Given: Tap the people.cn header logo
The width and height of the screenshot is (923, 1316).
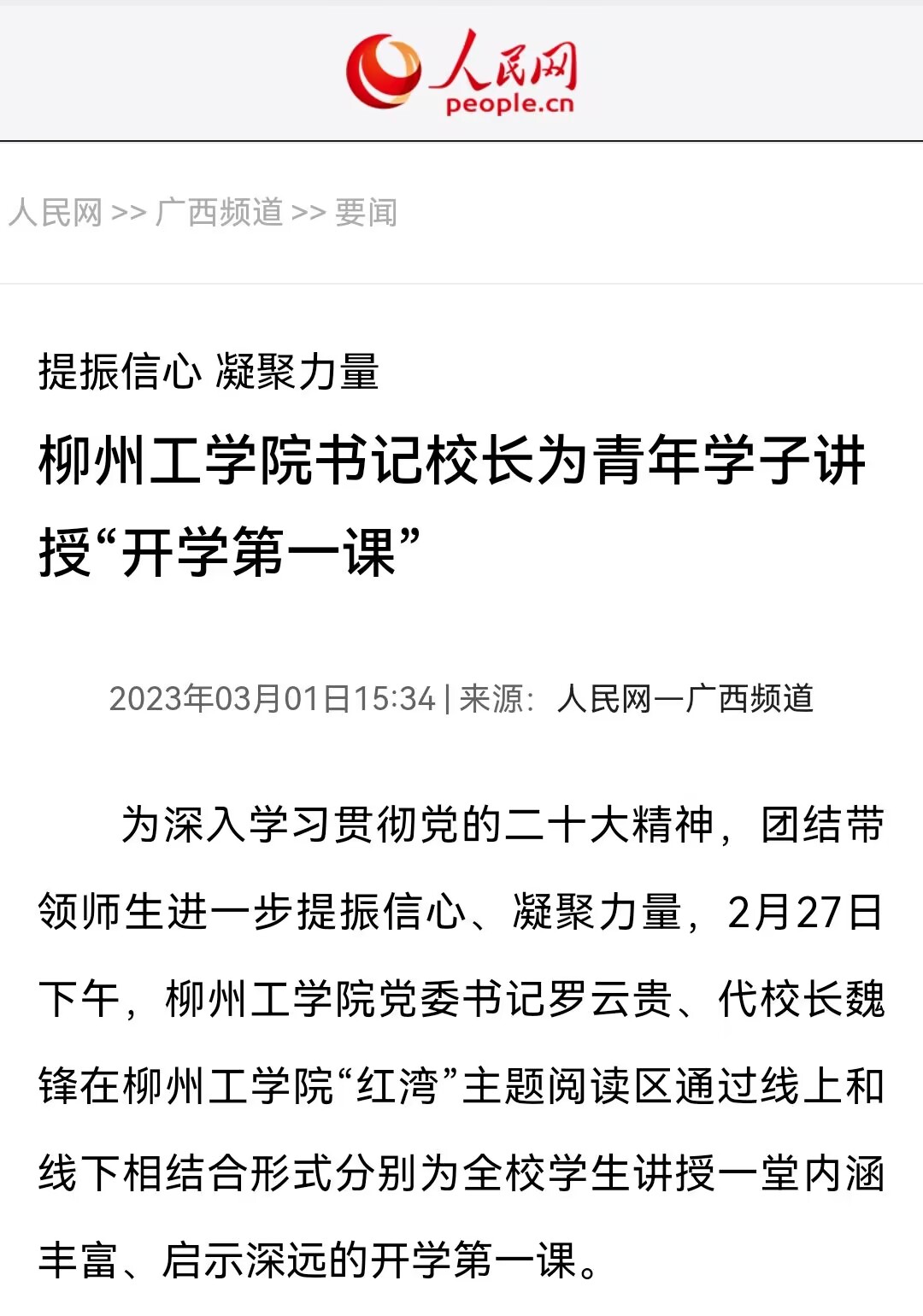Looking at the screenshot, I should click(461, 73).
